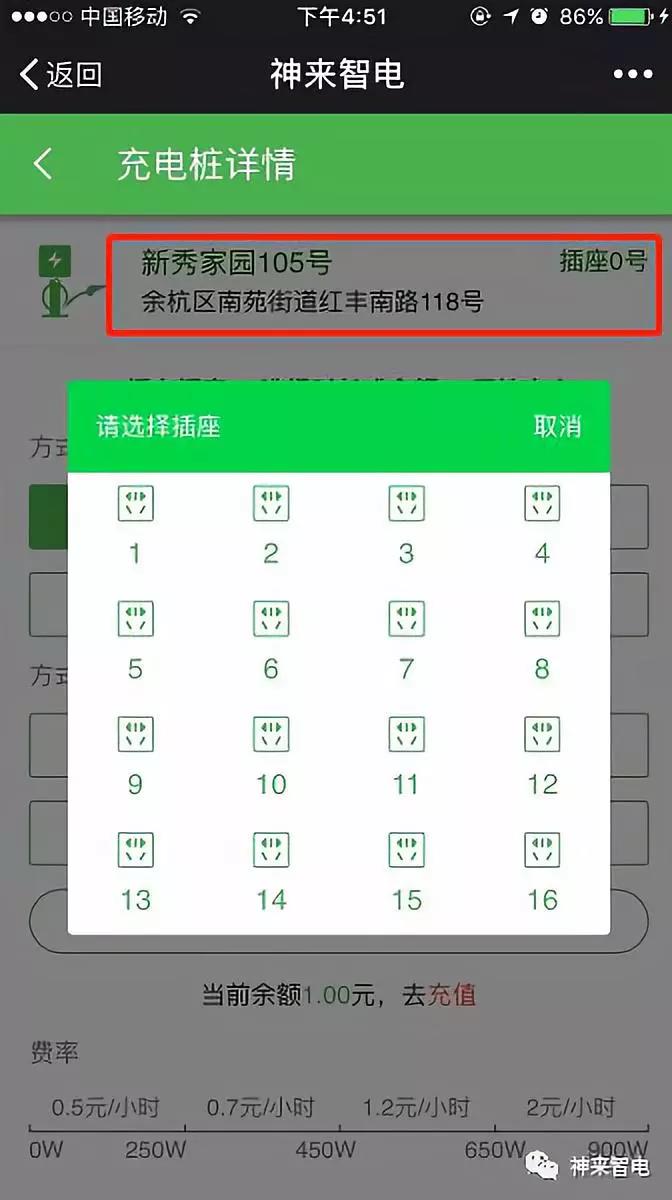The height and width of the screenshot is (1200, 672).
Task: Choose socket 5
Action: pyautogui.click(x=135, y=640)
